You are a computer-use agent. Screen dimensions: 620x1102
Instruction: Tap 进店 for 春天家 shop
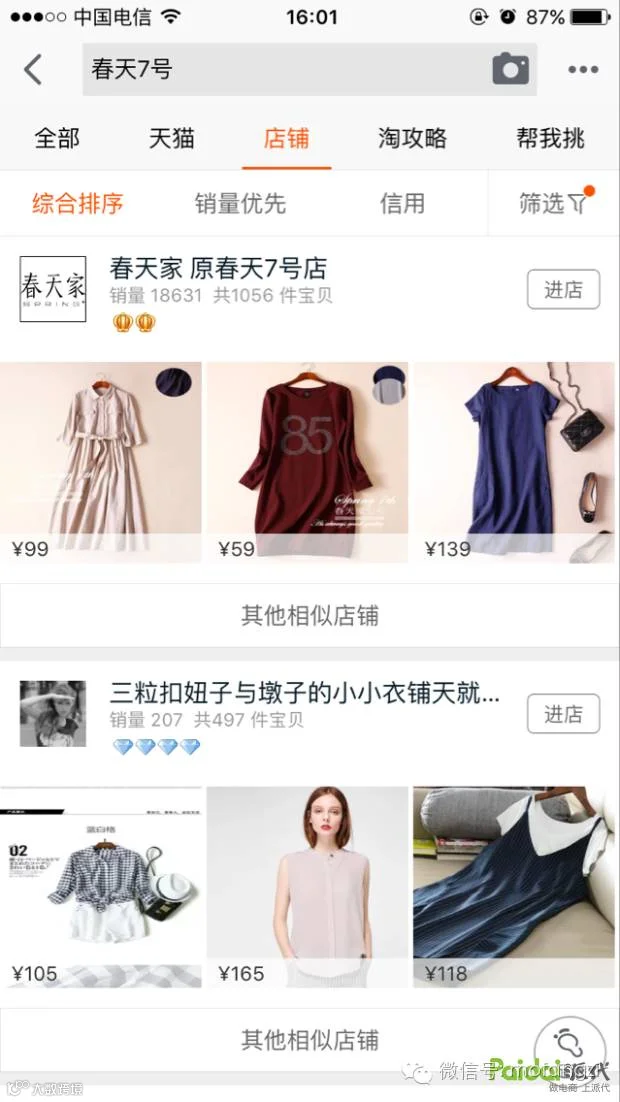(x=564, y=289)
